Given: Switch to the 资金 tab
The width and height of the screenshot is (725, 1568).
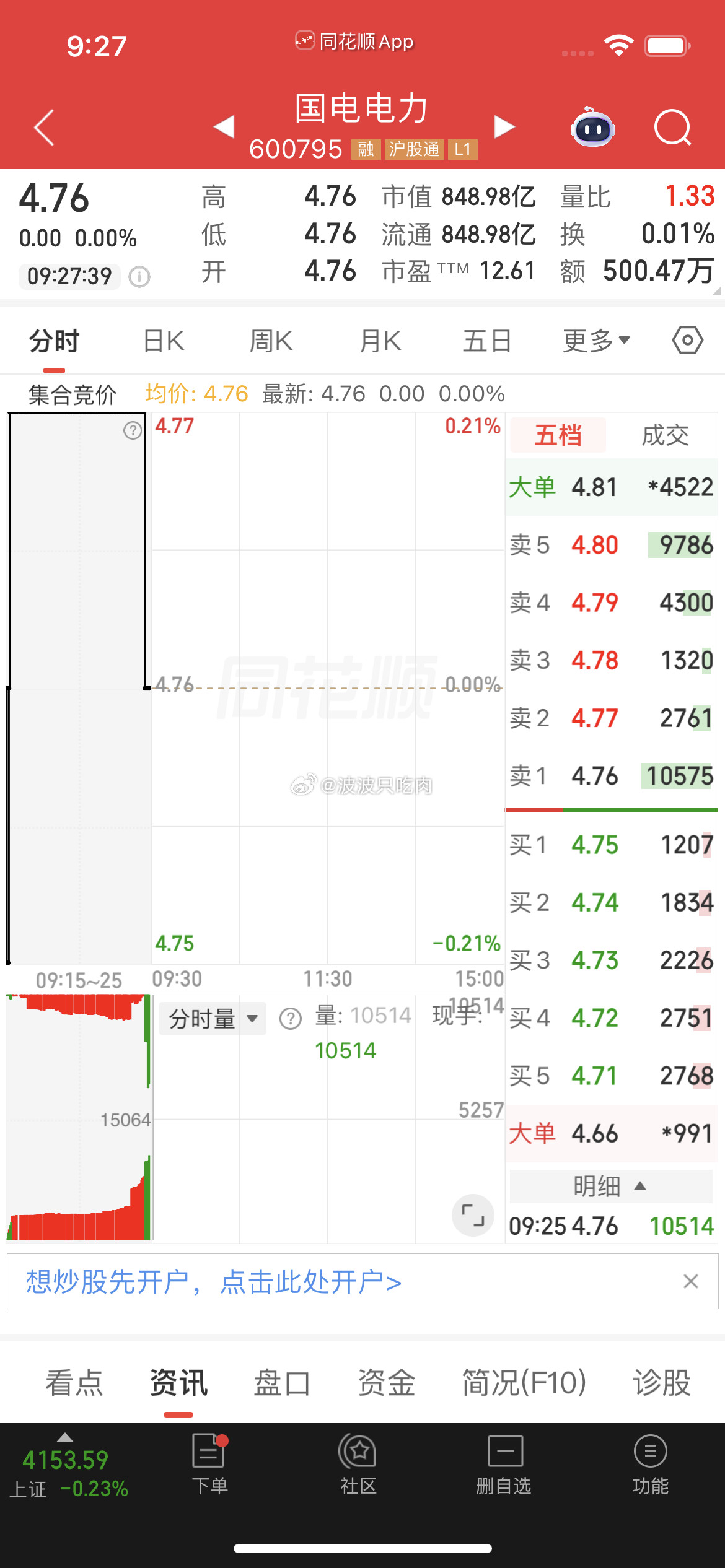Looking at the screenshot, I should pyautogui.click(x=387, y=1383).
